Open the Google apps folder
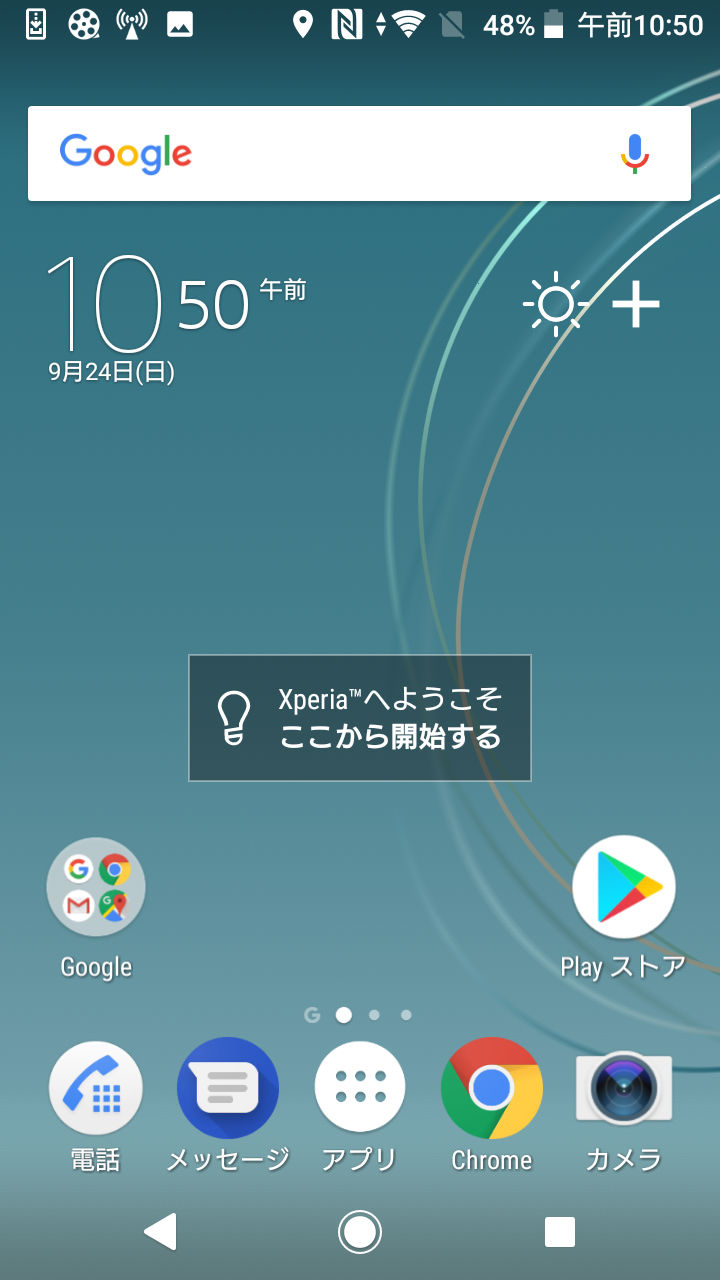 click(96, 887)
